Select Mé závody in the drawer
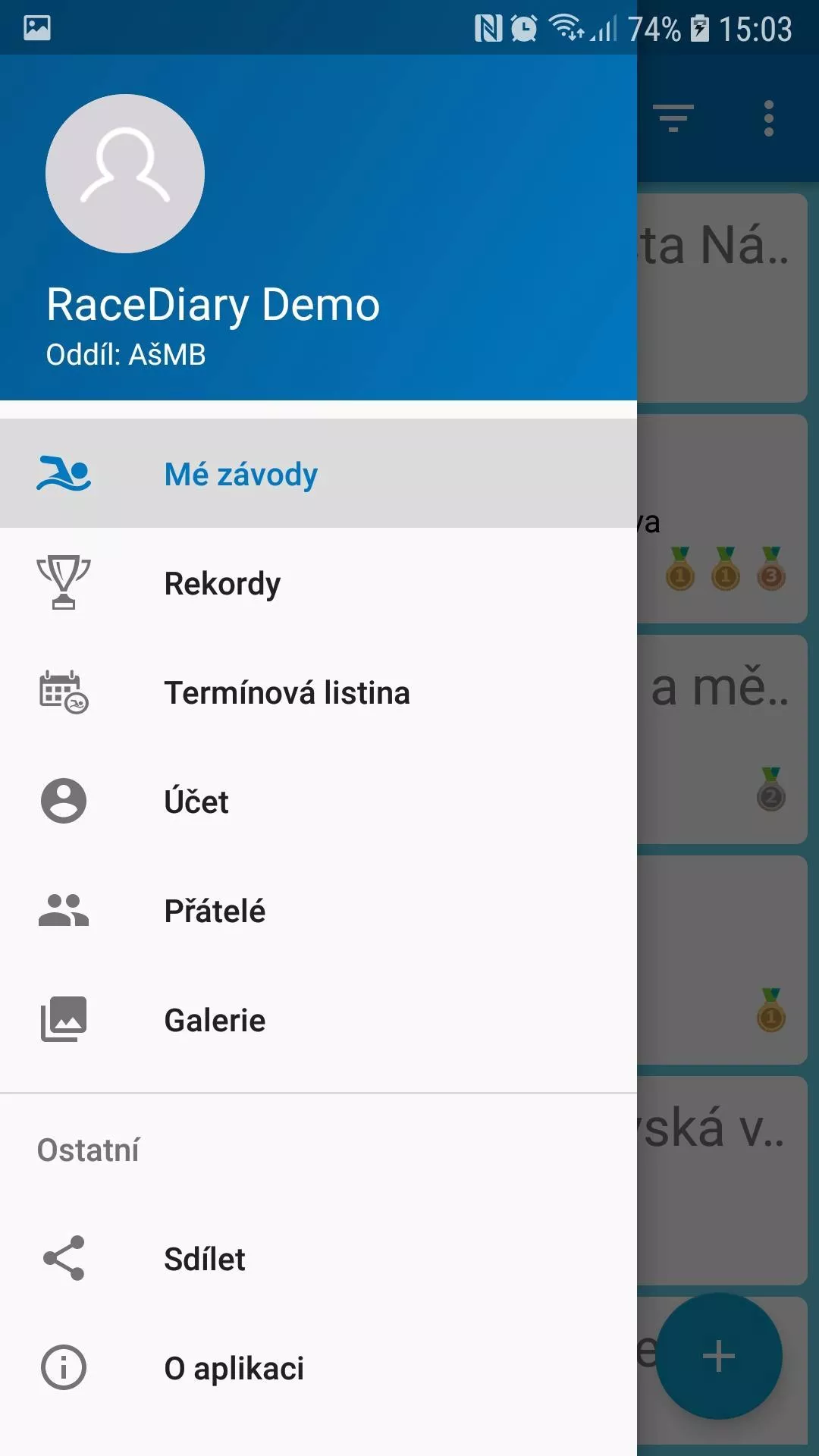The height and width of the screenshot is (1456, 819). click(318, 474)
